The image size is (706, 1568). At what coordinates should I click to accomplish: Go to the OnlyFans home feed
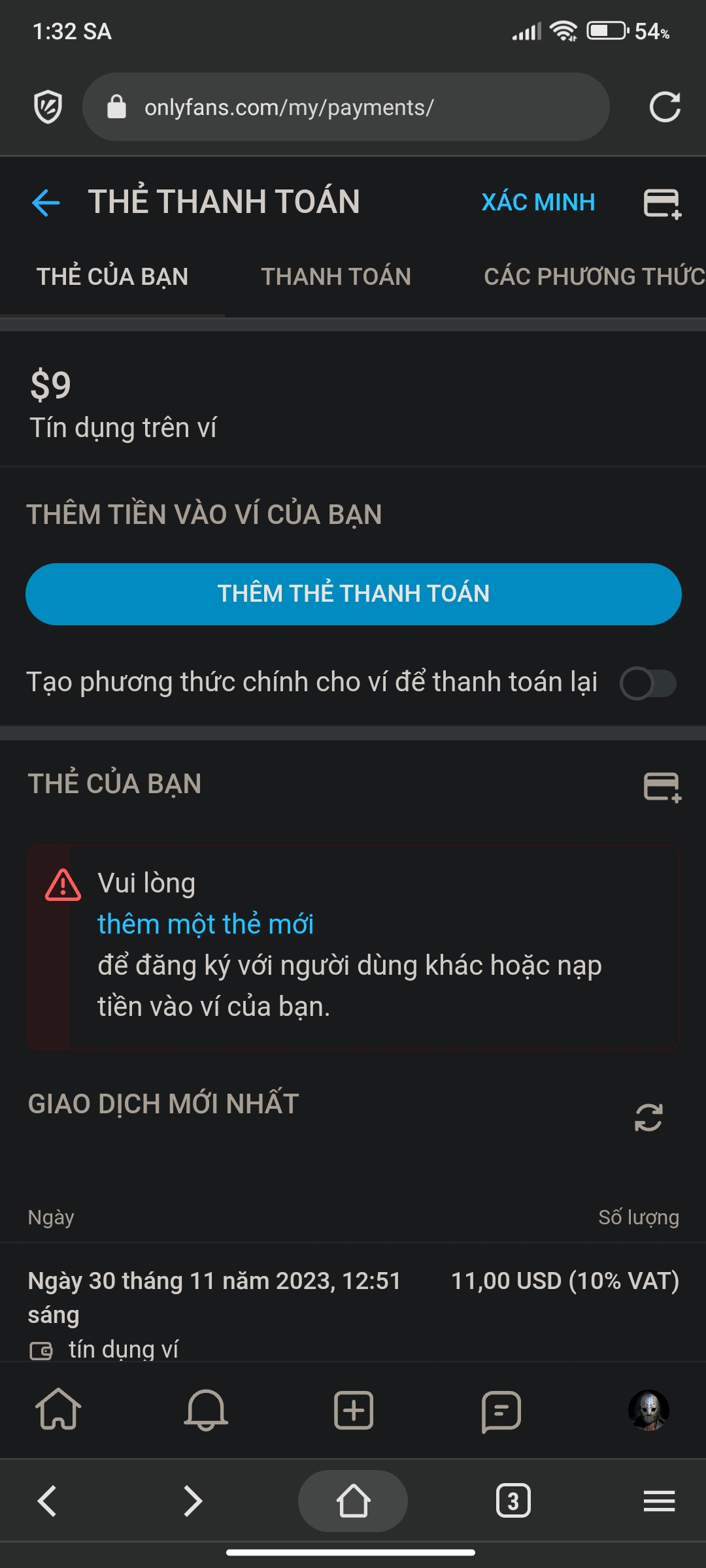click(x=58, y=1410)
